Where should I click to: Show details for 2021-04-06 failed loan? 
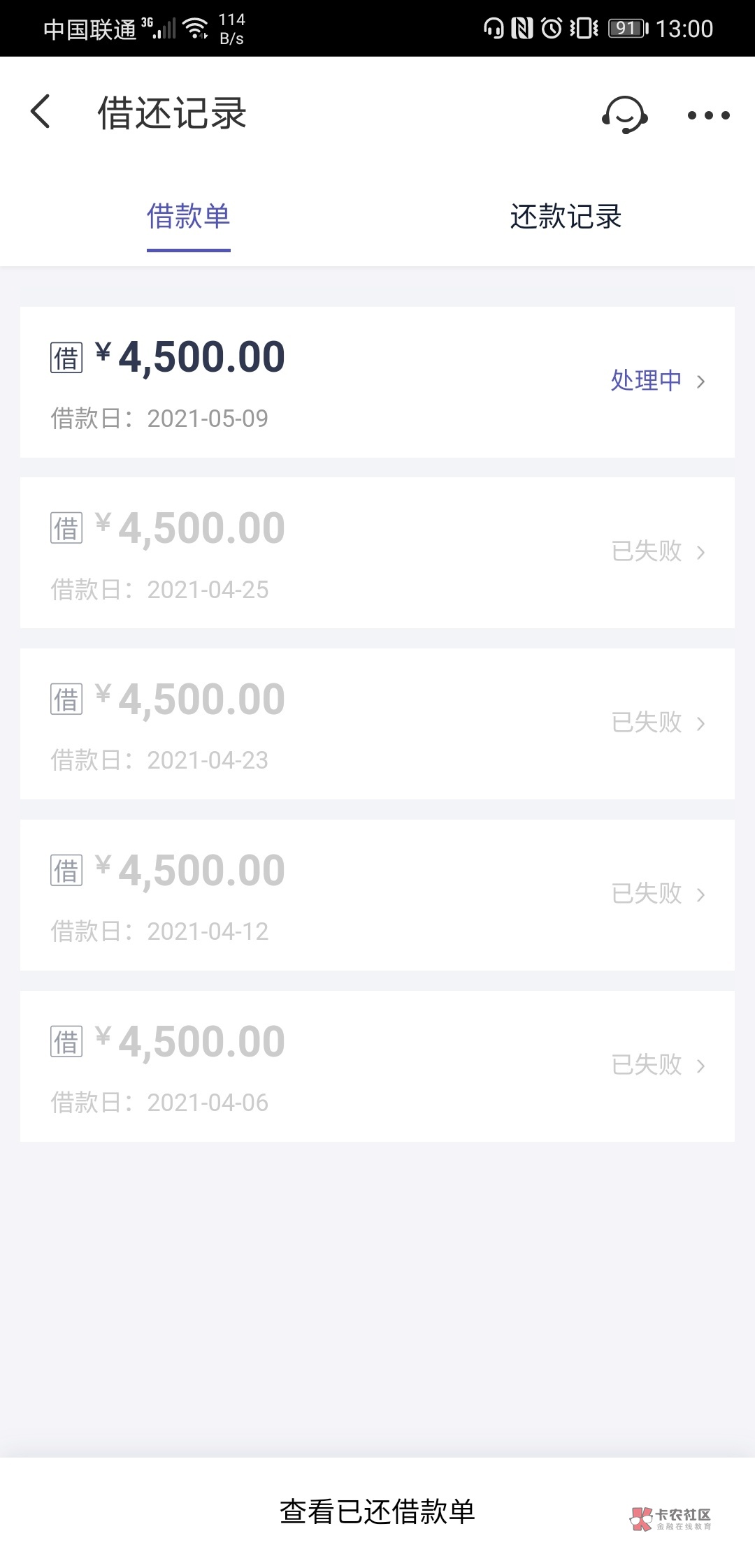(377, 1066)
